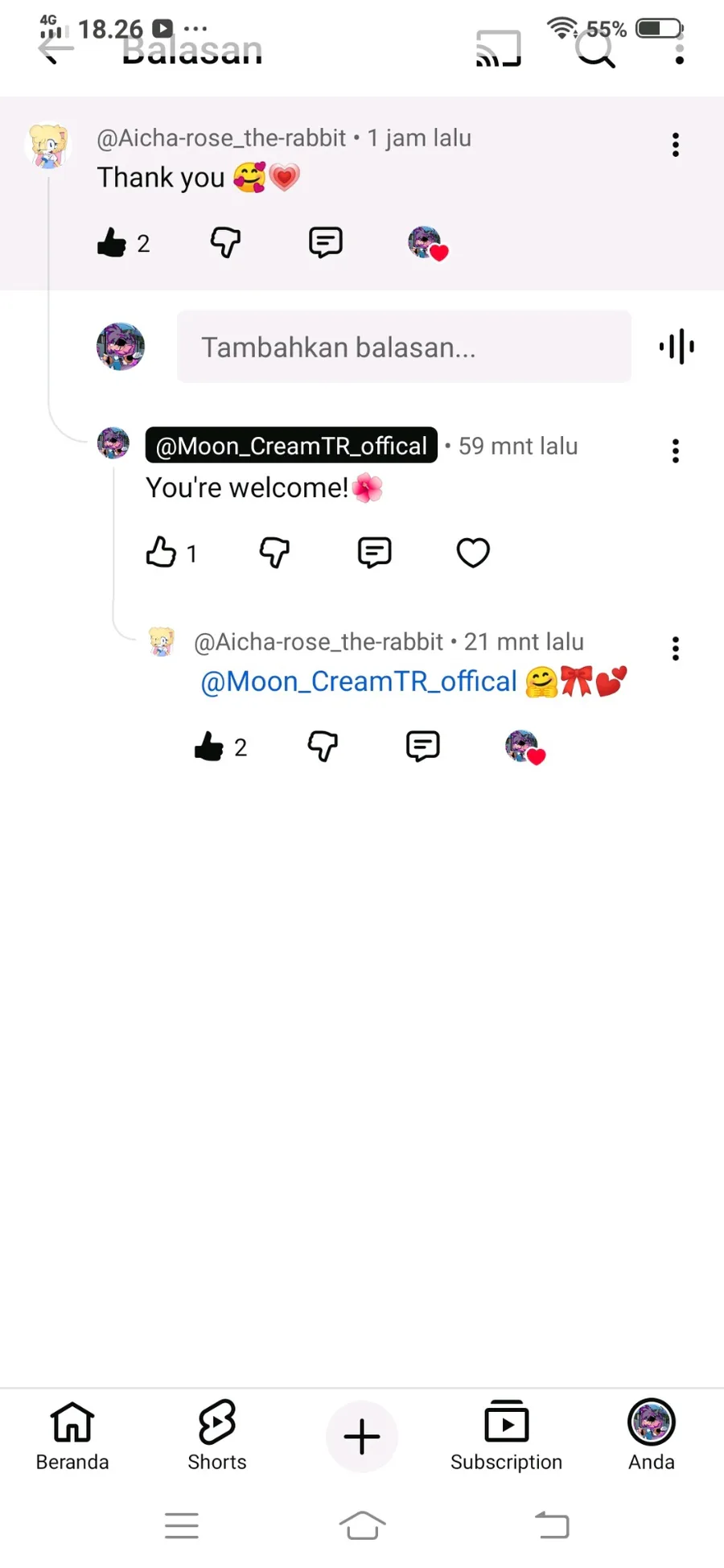724x1568 pixels.
Task: Reply to the "Thank you" comment
Action: point(326,242)
